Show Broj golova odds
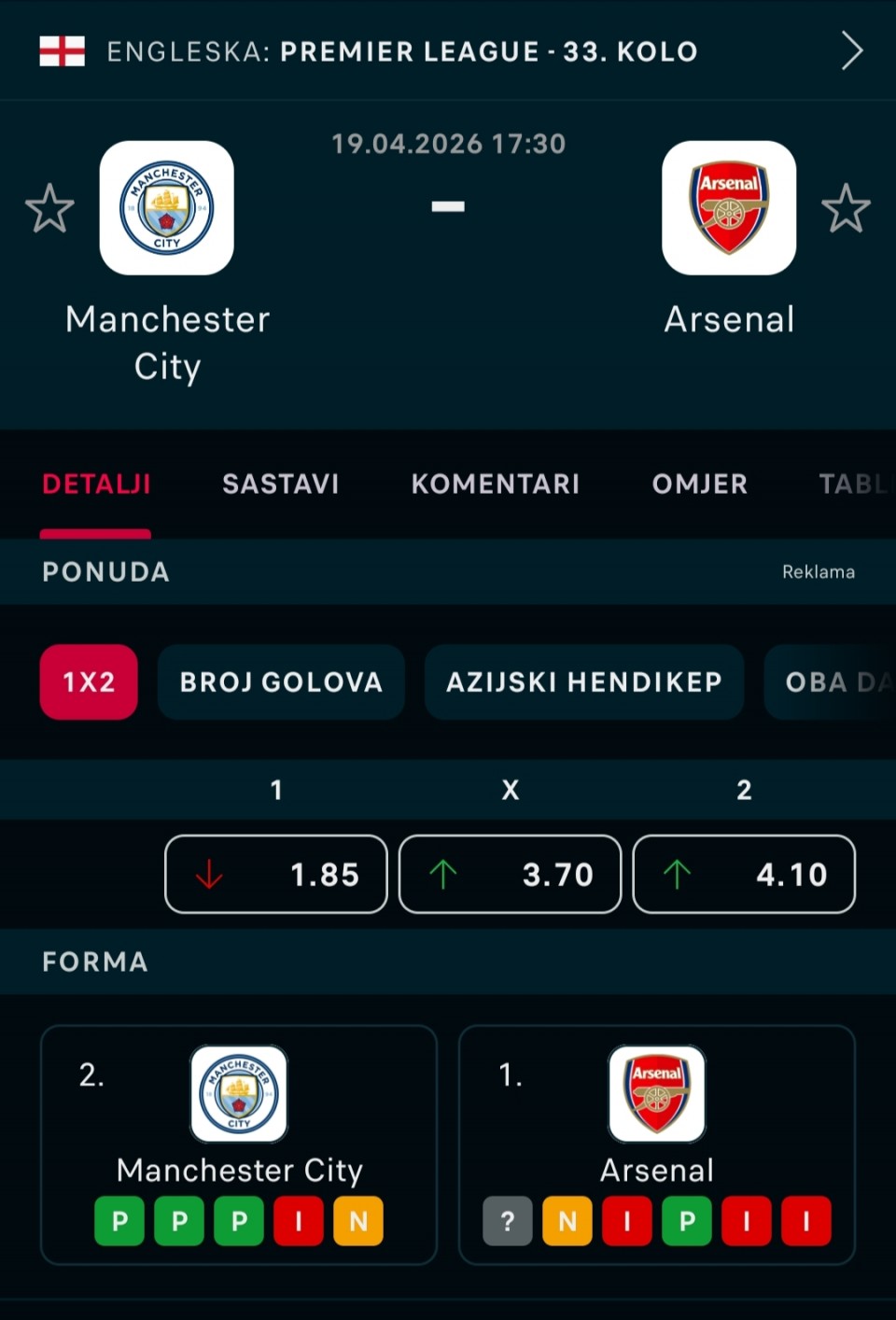This screenshot has height=1320, width=896. click(281, 682)
